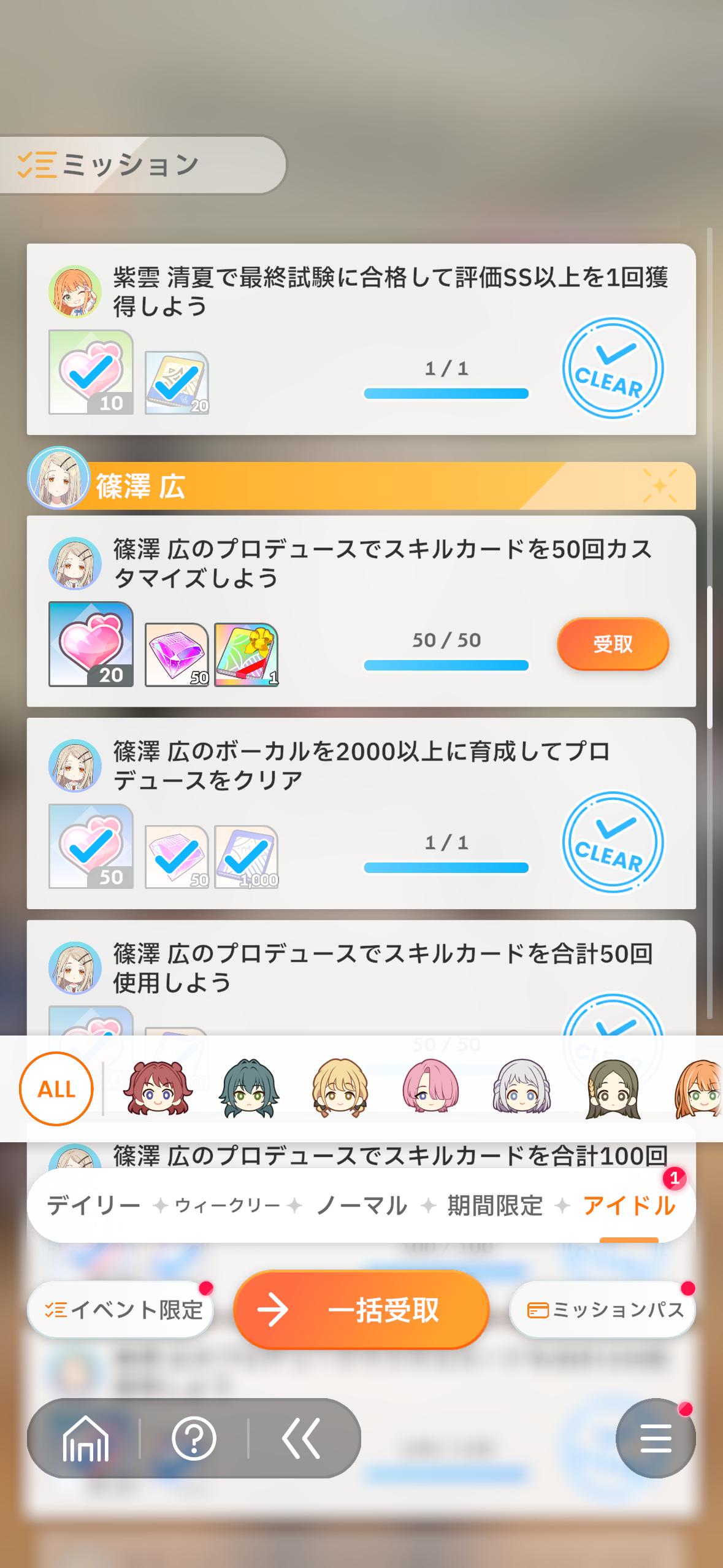The height and width of the screenshot is (1568, 723).
Task: Select the ALL idol filter
Action: 56,1089
